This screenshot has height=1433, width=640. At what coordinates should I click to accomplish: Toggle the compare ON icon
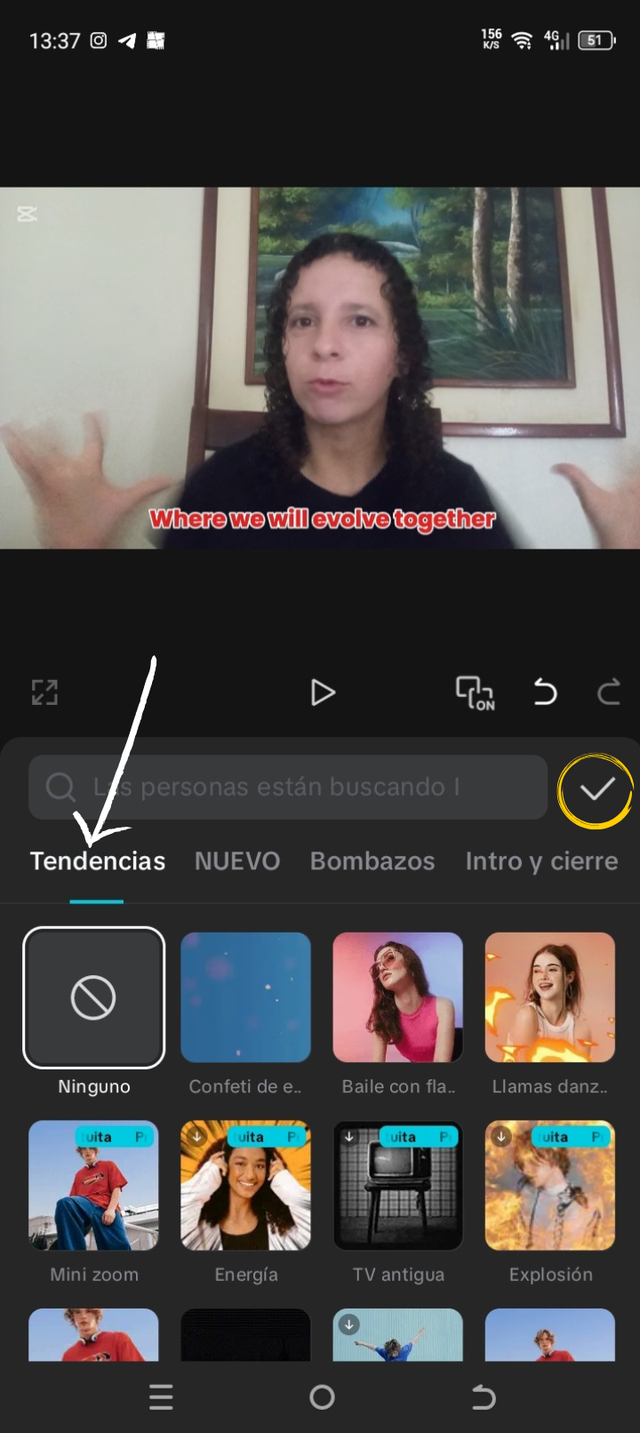click(475, 692)
